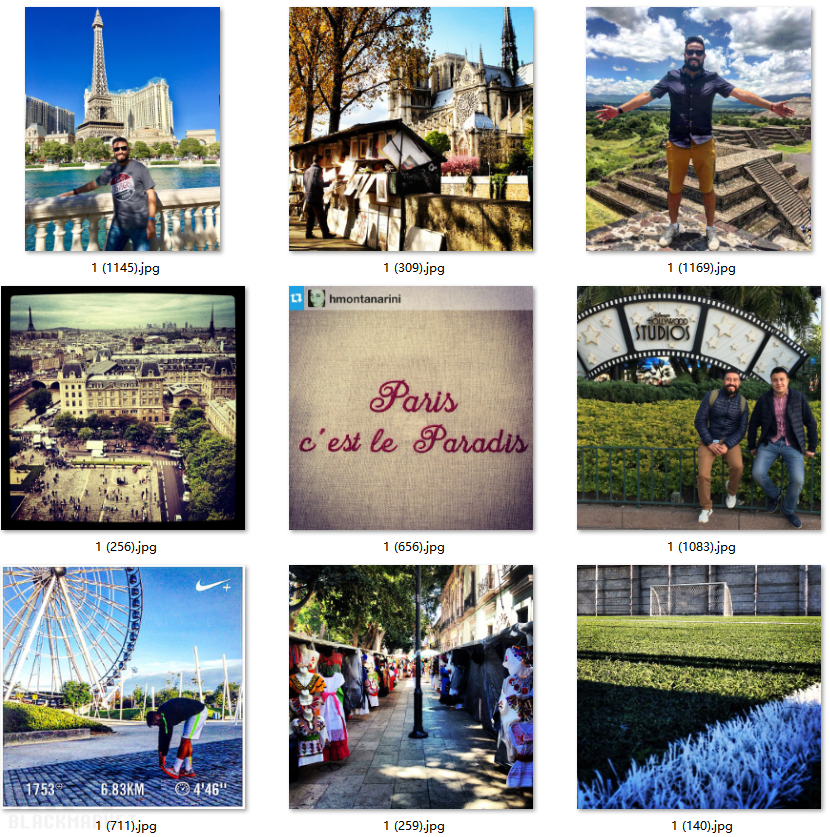Select the pyramid photo 1 (1169).jpg
Image resolution: width=830 pixels, height=837 pixels.
698,128
